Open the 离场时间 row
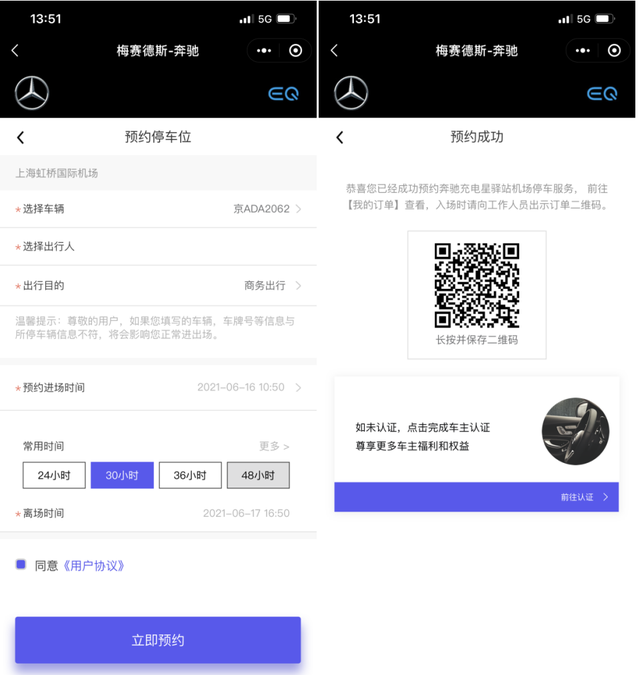 click(x=160, y=513)
